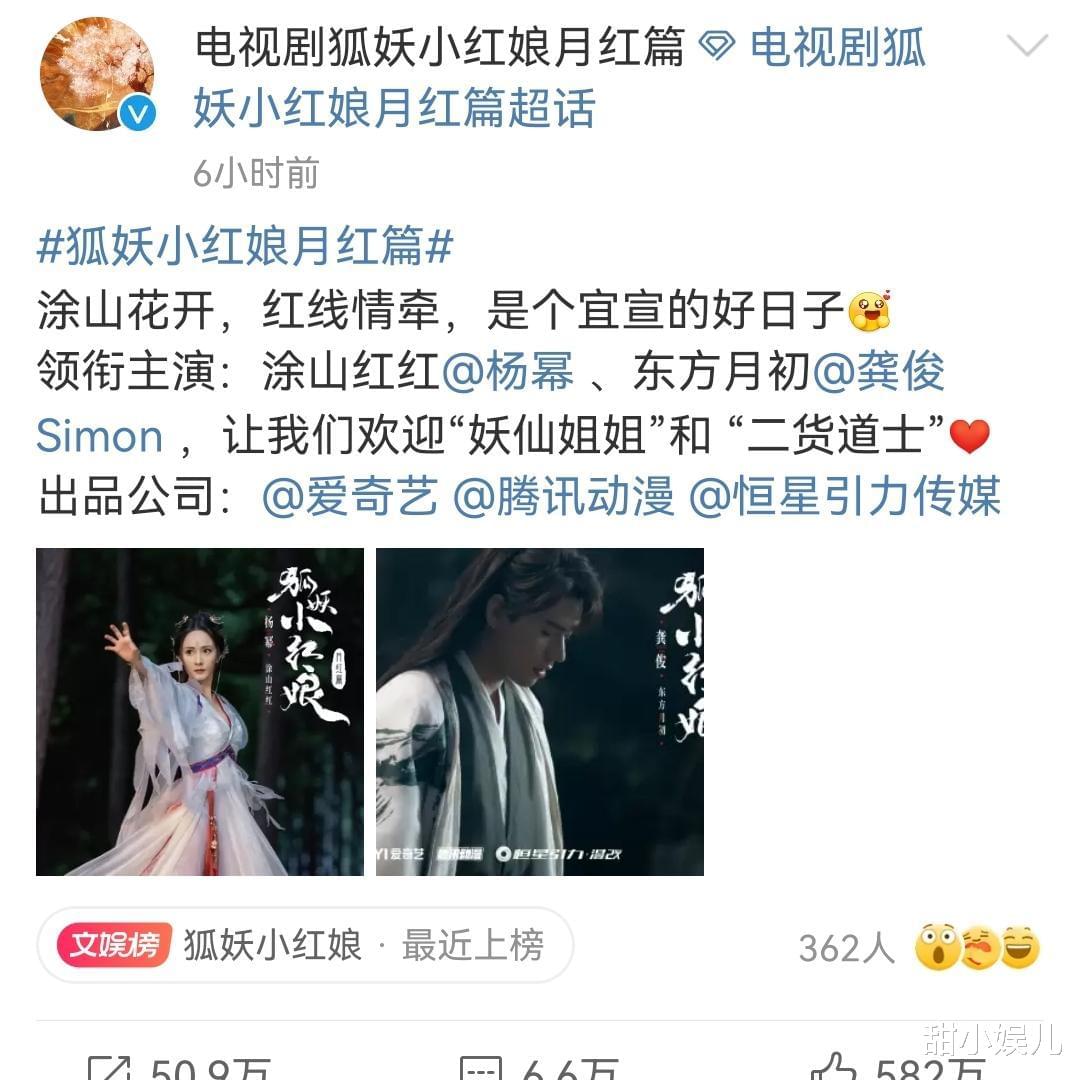Image resolution: width=1080 pixels, height=1080 pixels.
Task: Expand the post options chevron
Action: 1026,46
